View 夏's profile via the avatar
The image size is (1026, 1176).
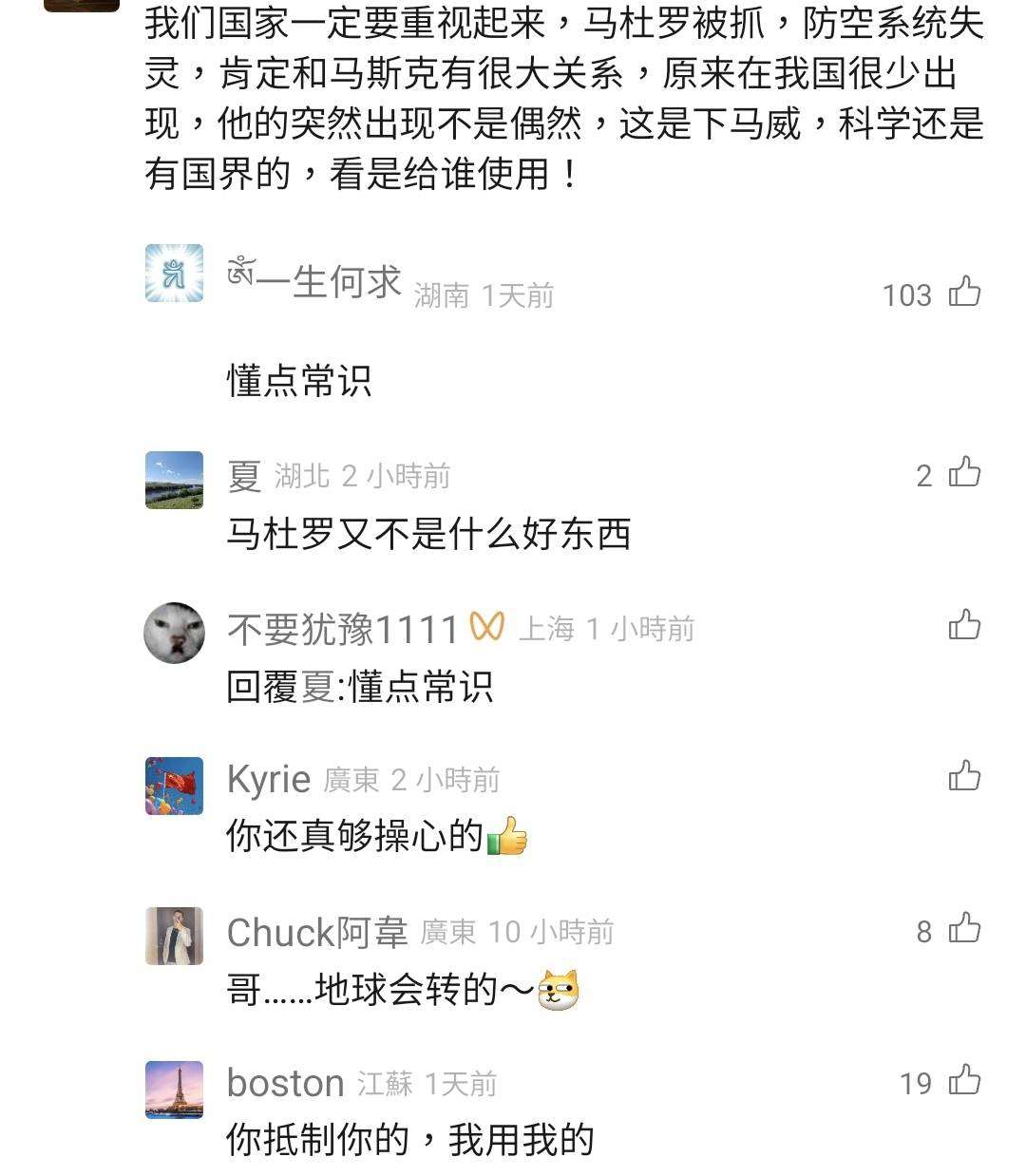[174, 480]
